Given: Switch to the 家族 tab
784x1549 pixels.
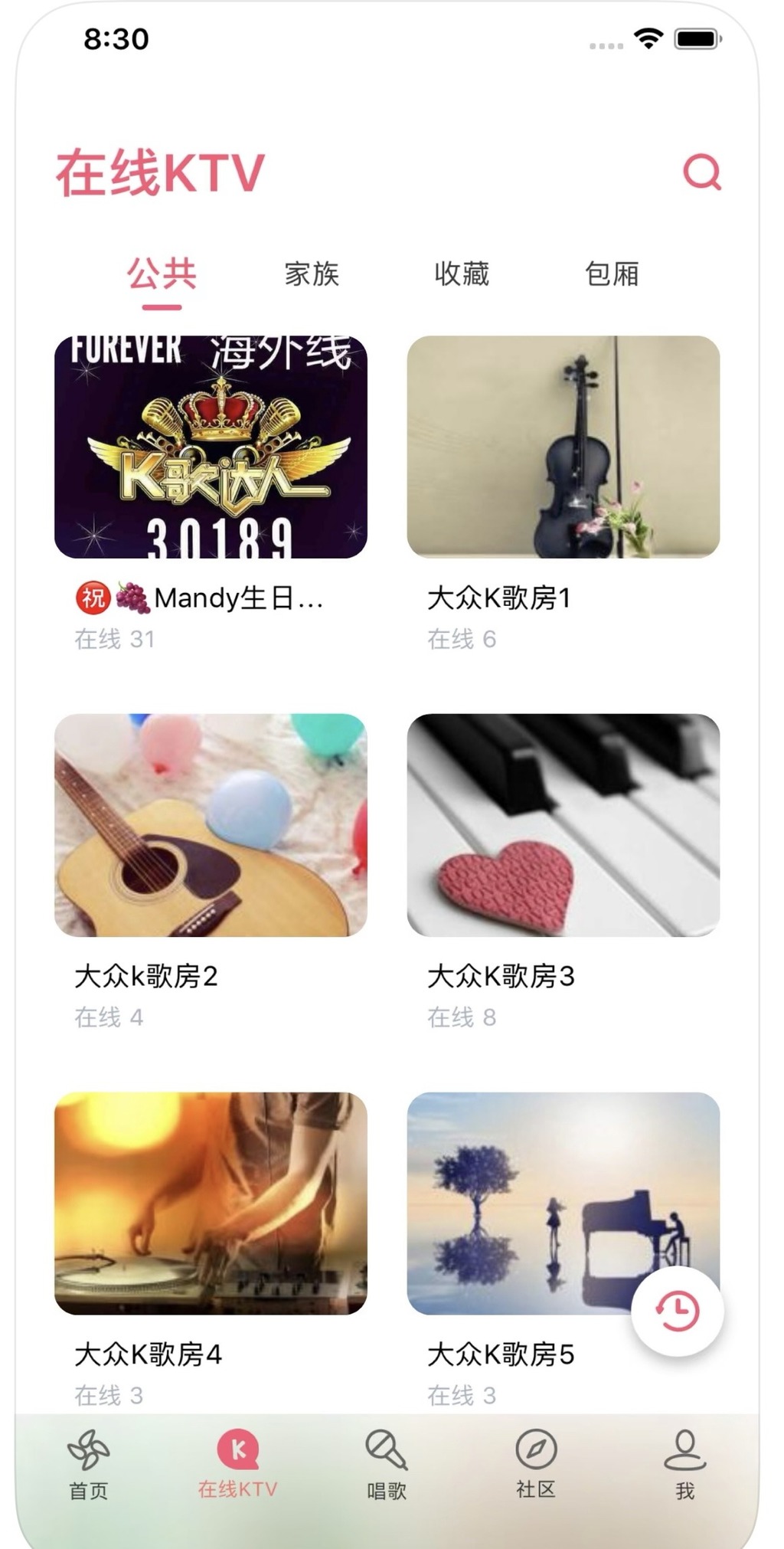Looking at the screenshot, I should click(x=311, y=273).
